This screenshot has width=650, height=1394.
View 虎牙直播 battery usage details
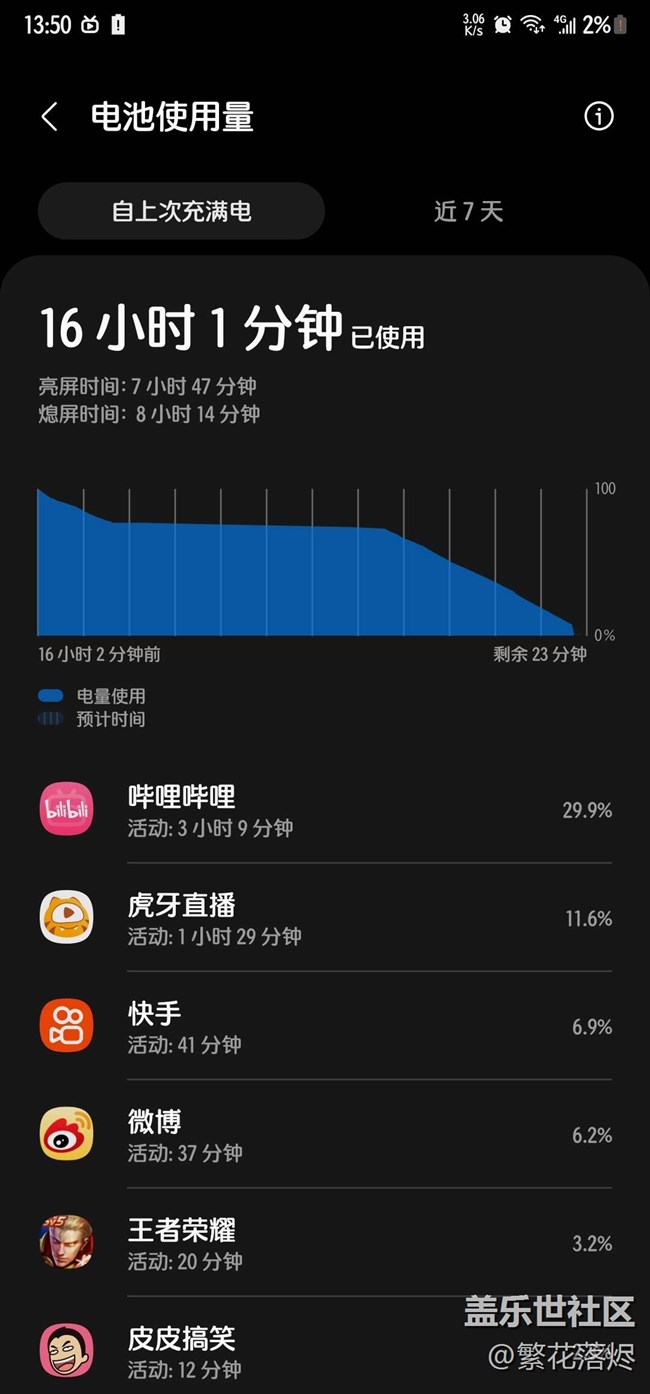325,918
